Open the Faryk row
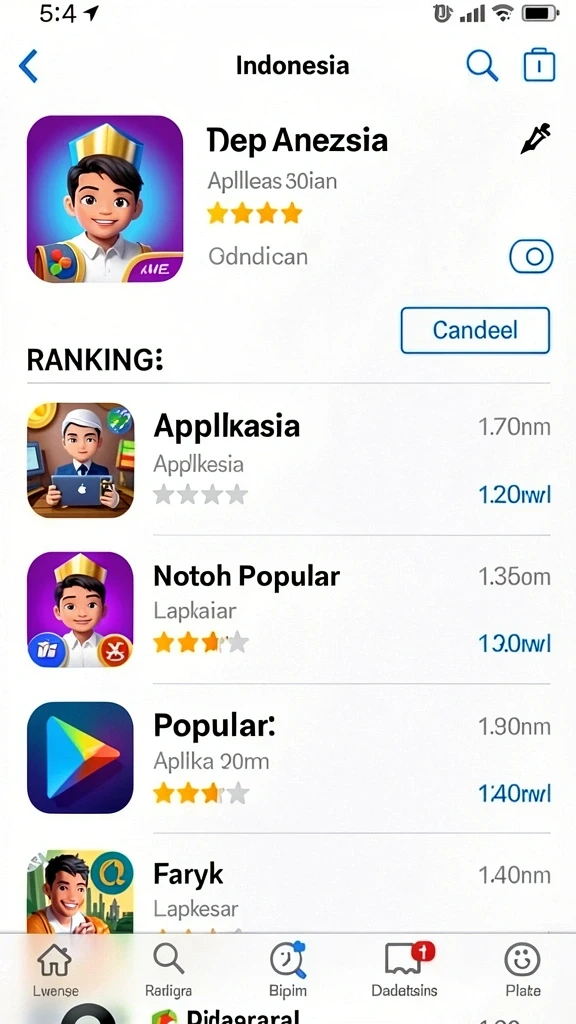Viewport: 576px width, 1024px height. [289, 891]
